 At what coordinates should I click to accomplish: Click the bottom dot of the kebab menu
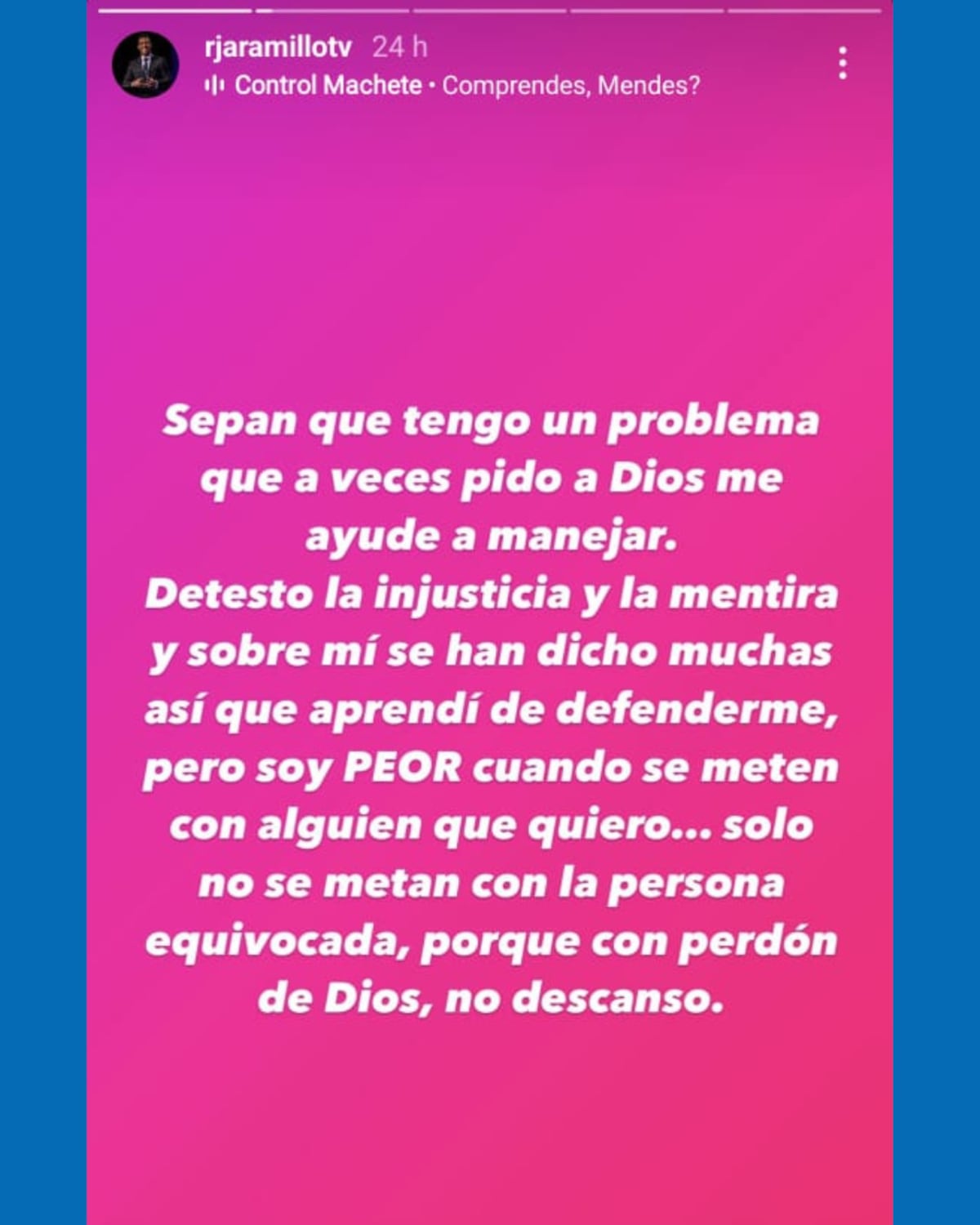(843, 77)
